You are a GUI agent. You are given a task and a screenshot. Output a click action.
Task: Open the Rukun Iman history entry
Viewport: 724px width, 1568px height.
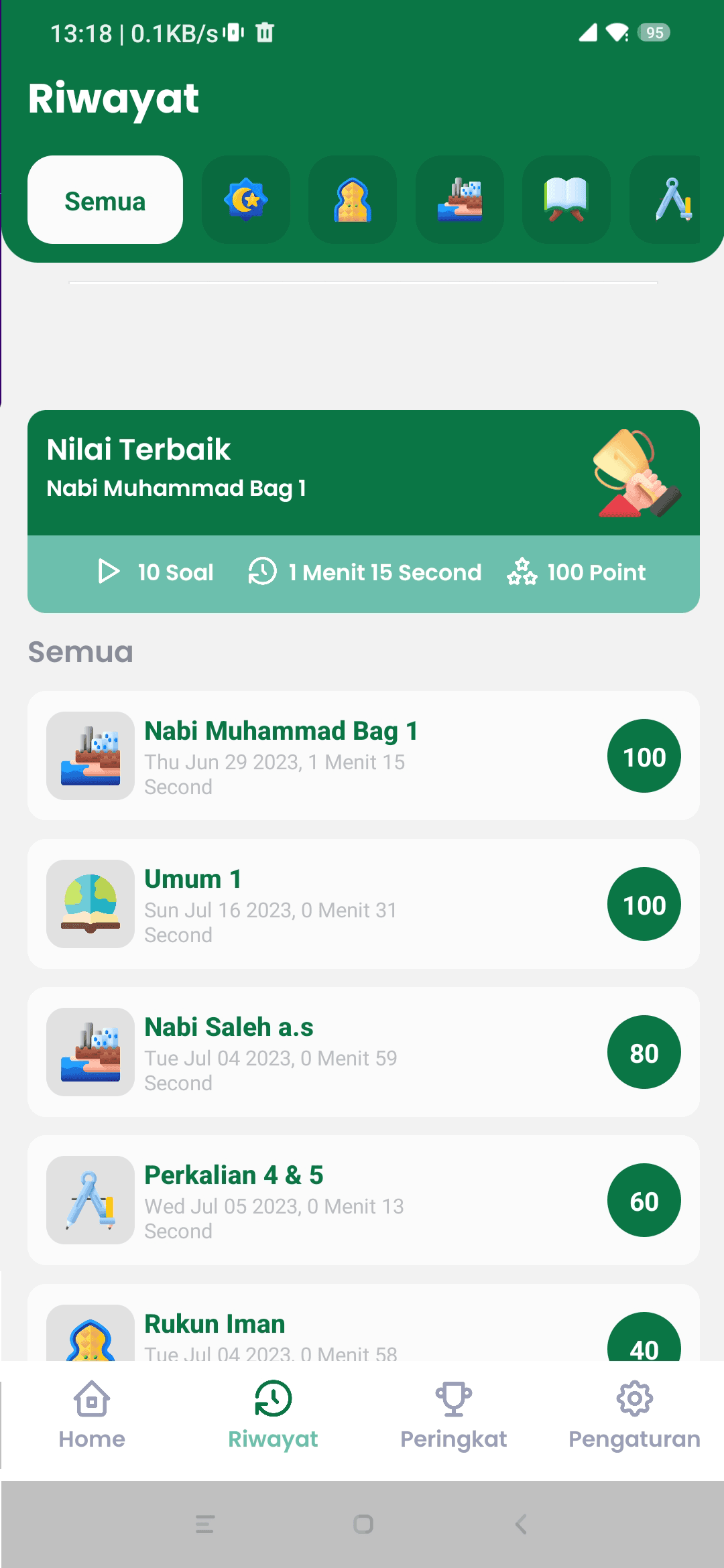tap(363, 1330)
